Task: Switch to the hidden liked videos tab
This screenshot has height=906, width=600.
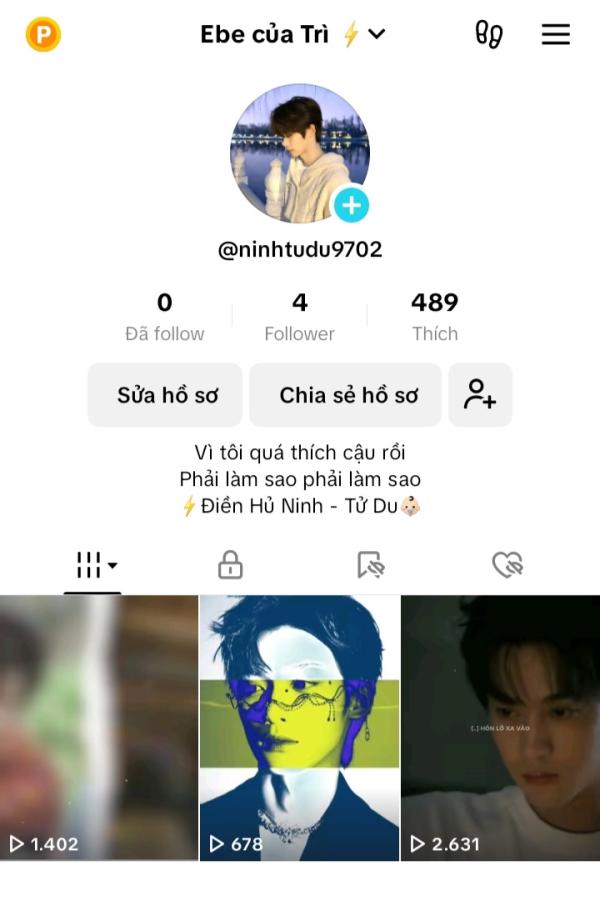Action: click(x=507, y=566)
